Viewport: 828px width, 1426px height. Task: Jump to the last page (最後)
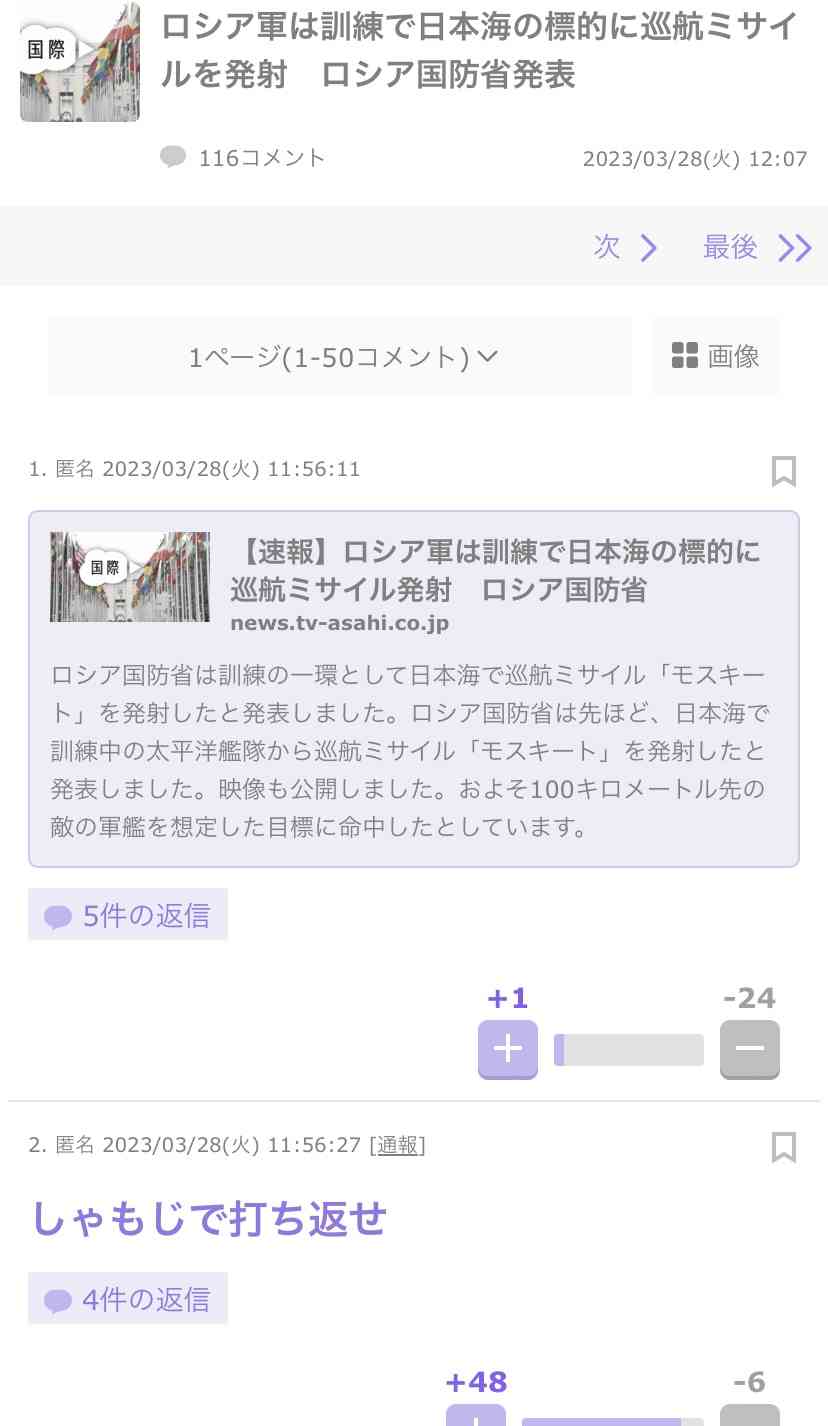[757, 247]
